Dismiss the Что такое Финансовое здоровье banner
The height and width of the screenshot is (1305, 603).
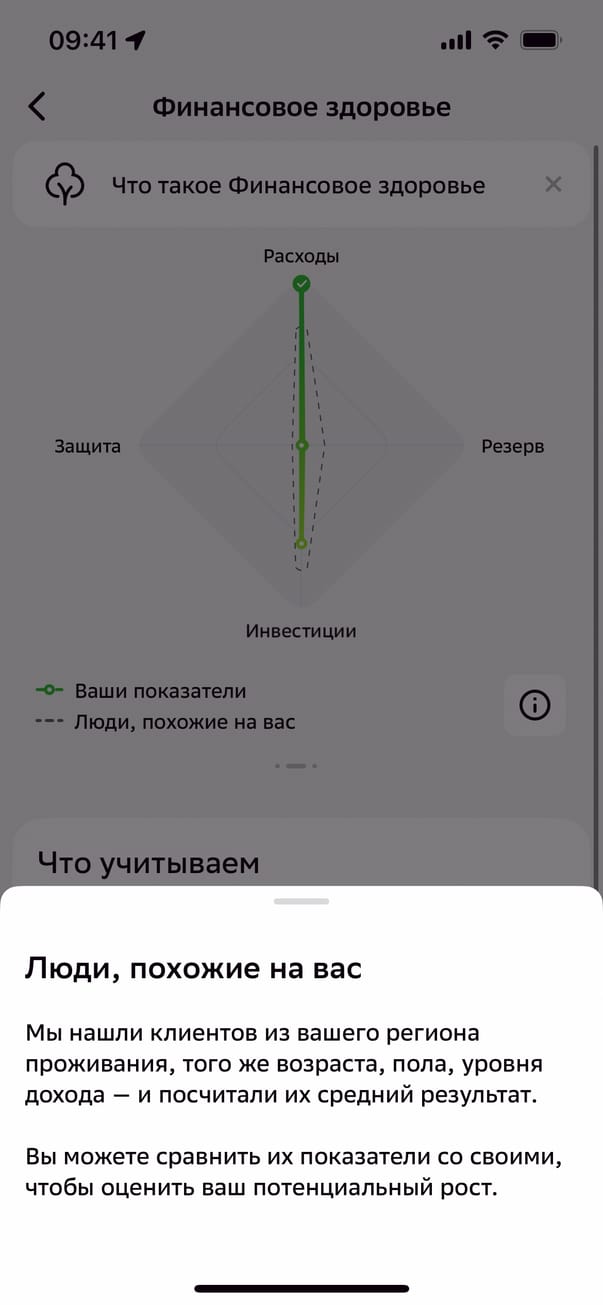(553, 185)
